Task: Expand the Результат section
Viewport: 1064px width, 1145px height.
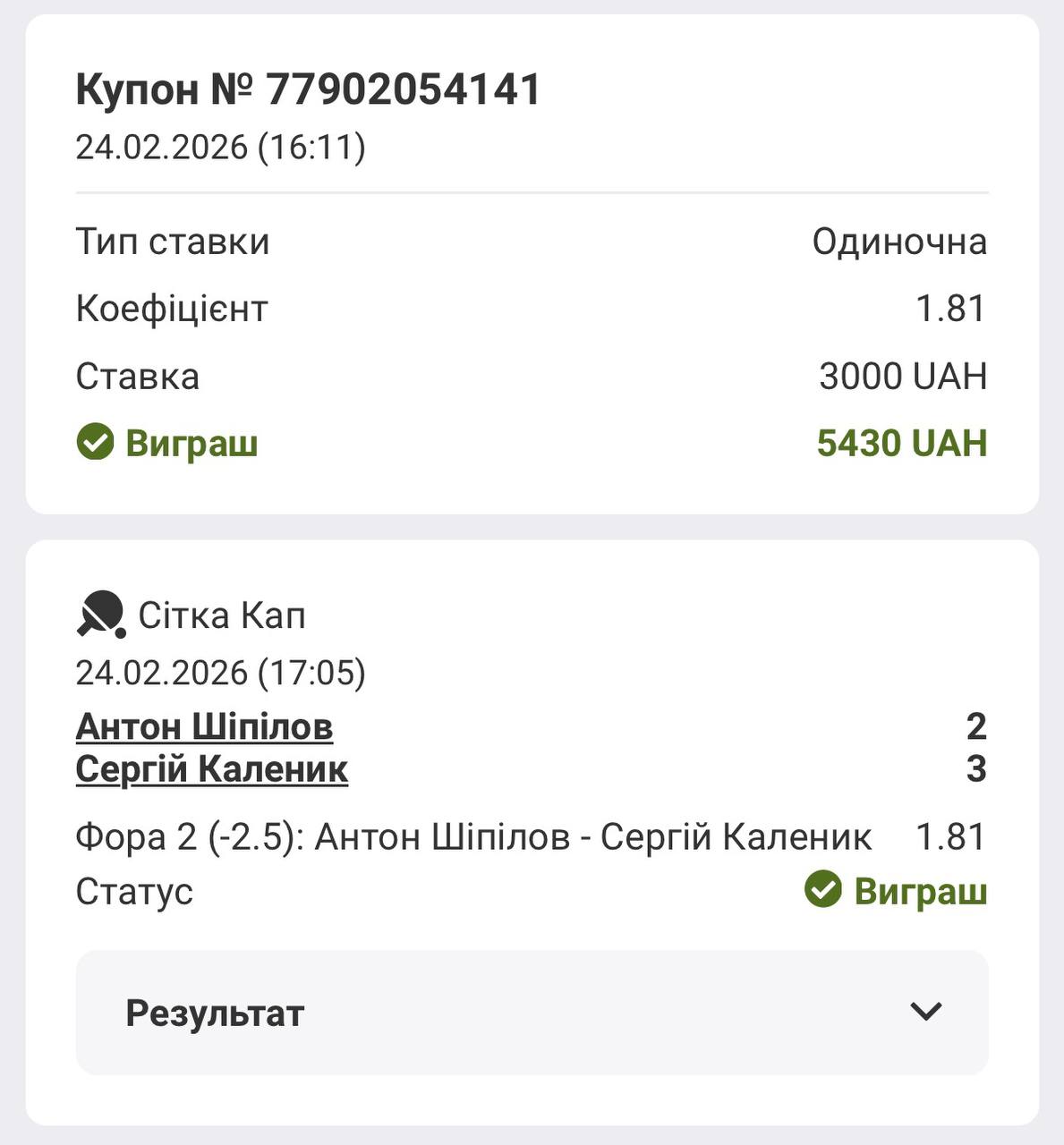Action: pyautogui.click(x=532, y=1013)
